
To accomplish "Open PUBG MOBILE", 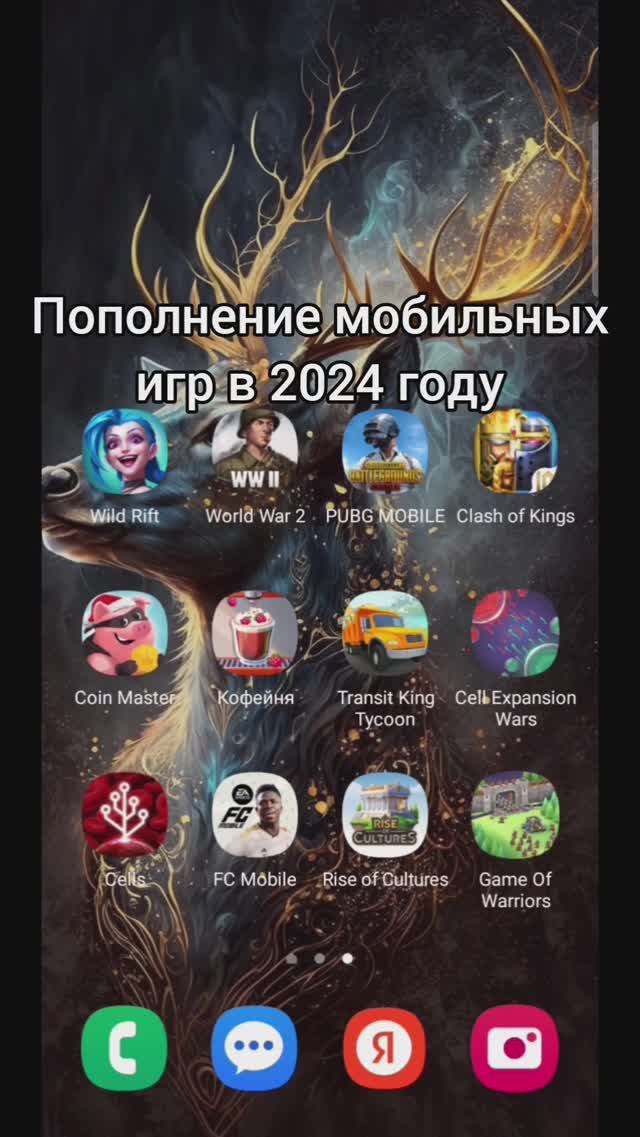I will click(385, 453).
